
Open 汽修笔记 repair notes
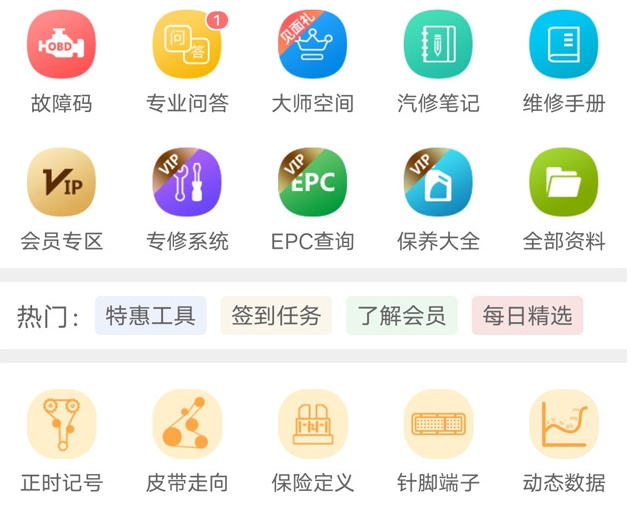coord(438,45)
